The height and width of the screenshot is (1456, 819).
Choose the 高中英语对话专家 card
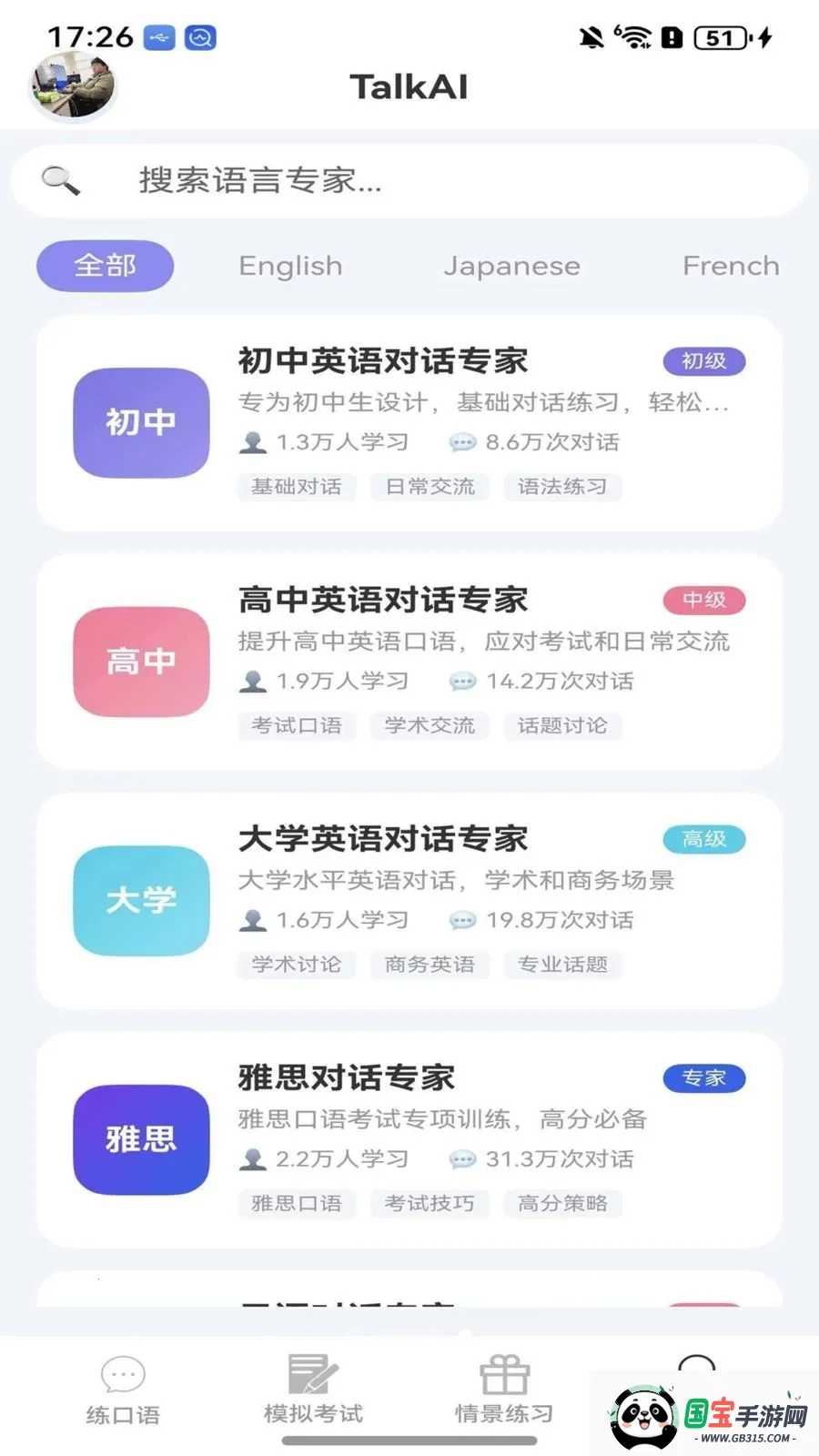click(x=409, y=662)
